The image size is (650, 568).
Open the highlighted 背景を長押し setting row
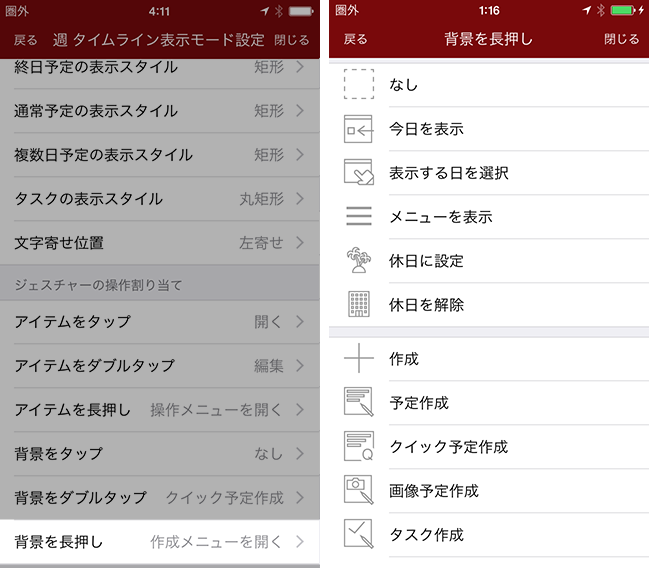click(160, 542)
